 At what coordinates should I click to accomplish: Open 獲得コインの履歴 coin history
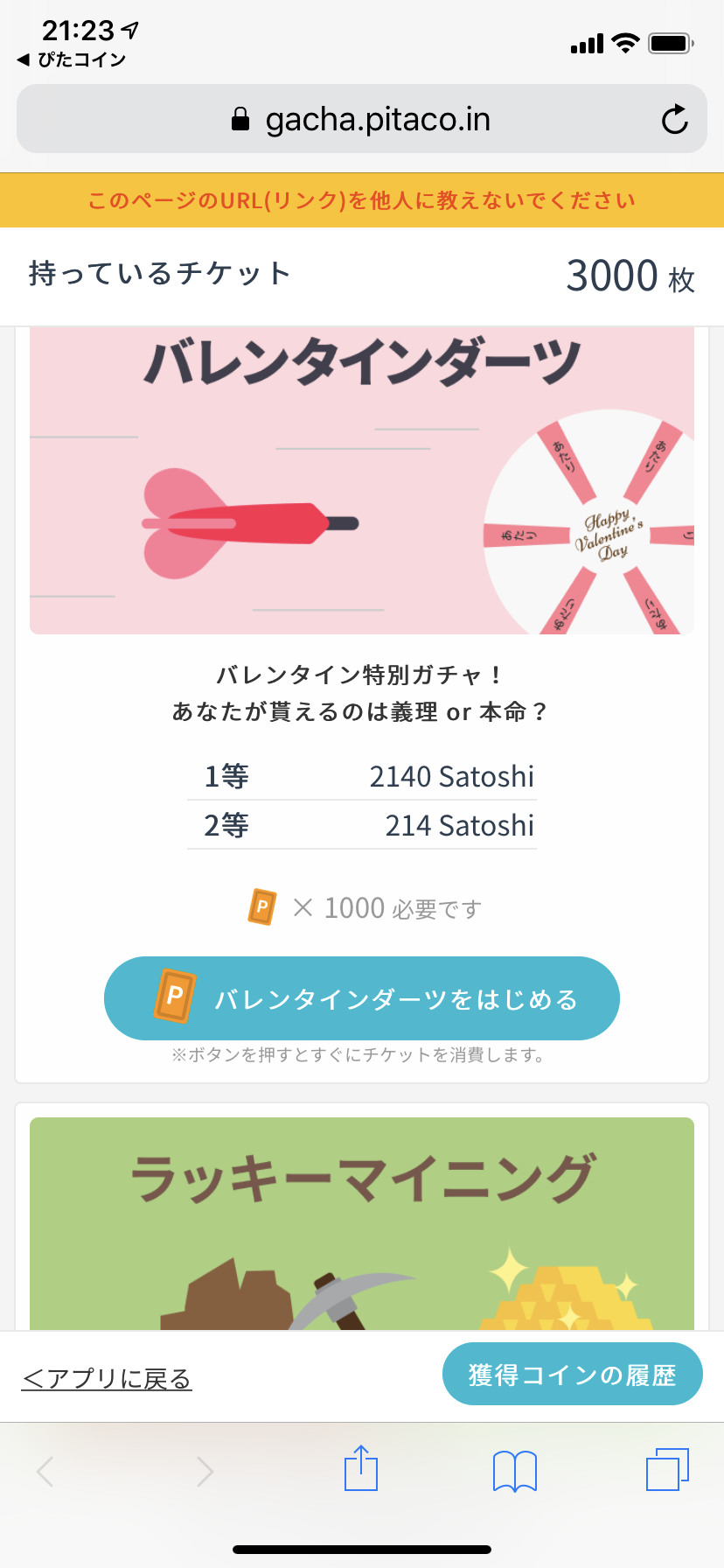(572, 1375)
